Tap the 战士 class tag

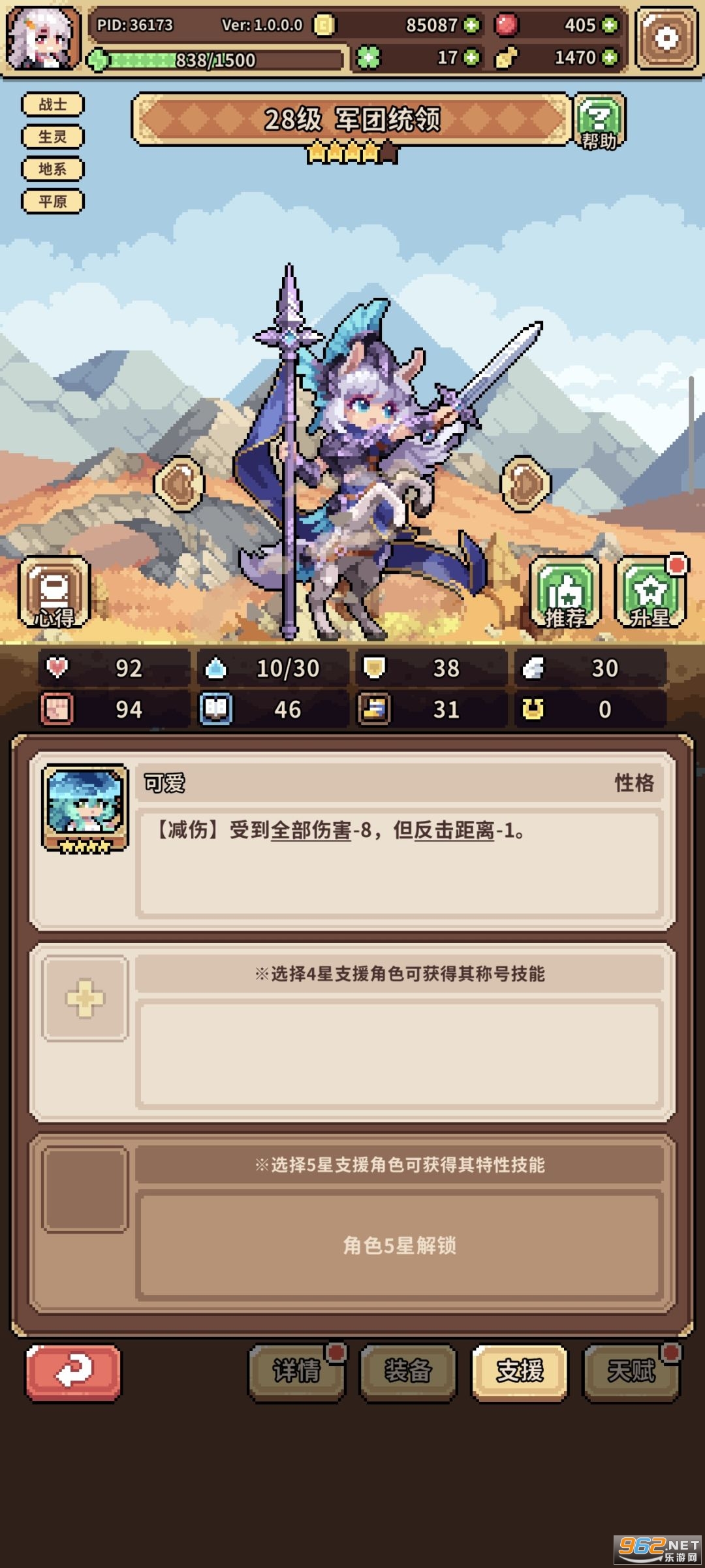tap(53, 104)
